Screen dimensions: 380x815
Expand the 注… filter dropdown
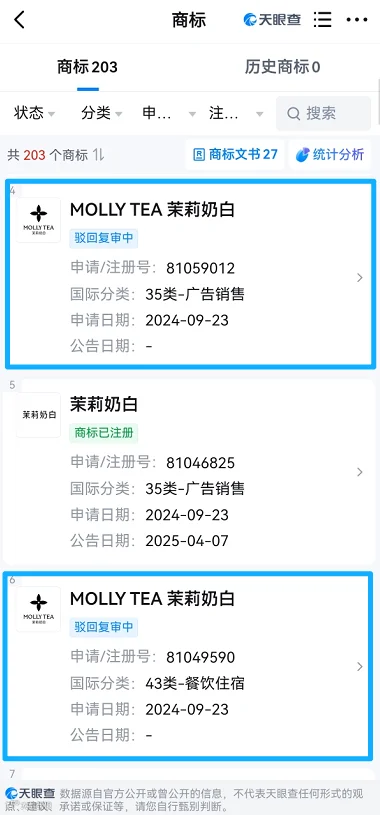(x=236, y=113)
